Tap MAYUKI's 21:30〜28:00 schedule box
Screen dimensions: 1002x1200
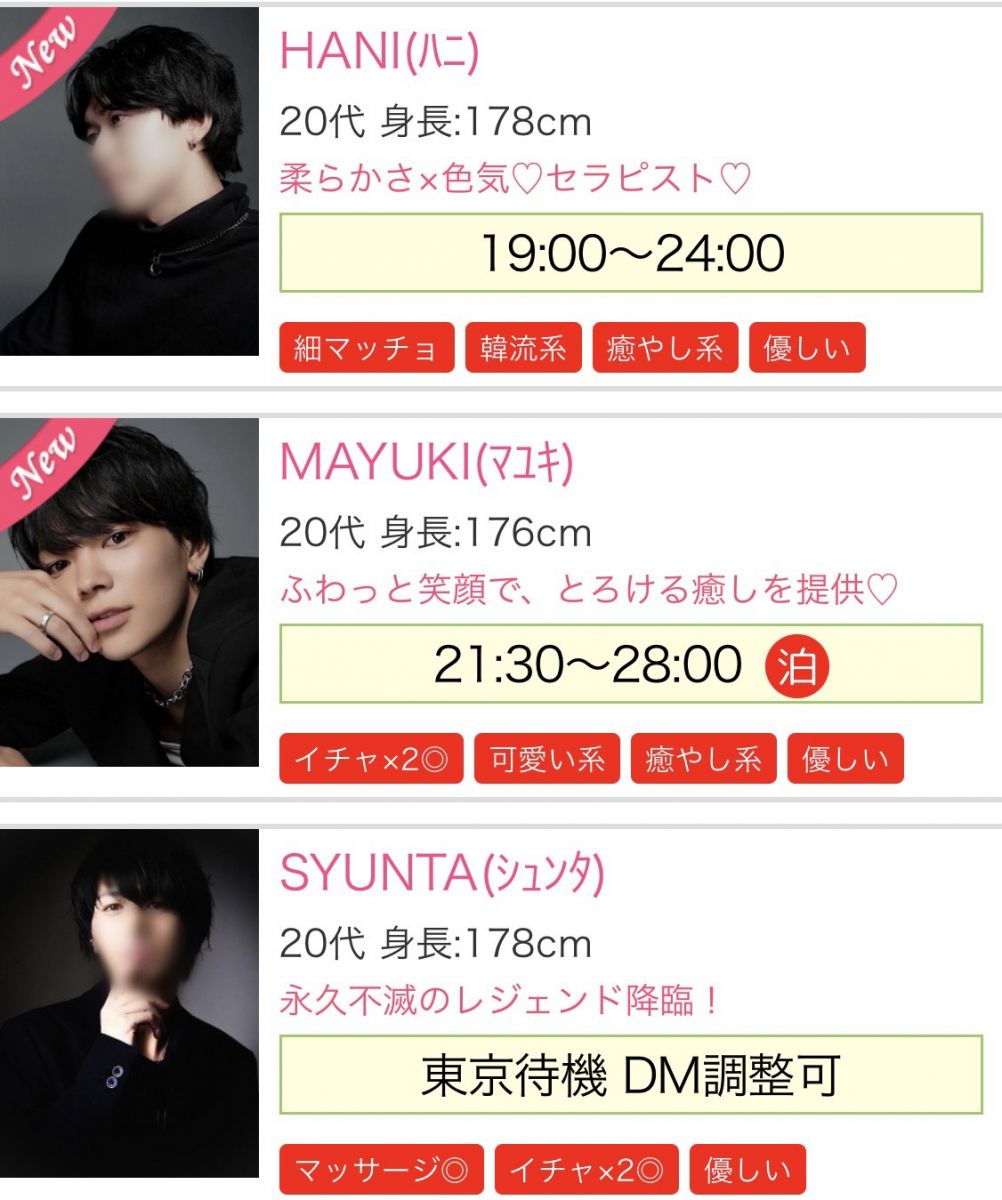631,664
